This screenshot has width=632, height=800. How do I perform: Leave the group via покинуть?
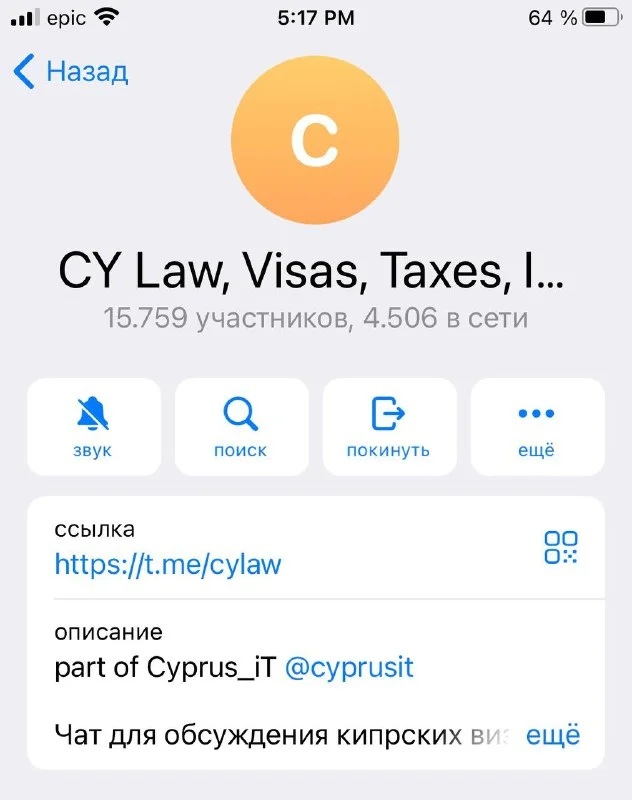pos(388,427)
